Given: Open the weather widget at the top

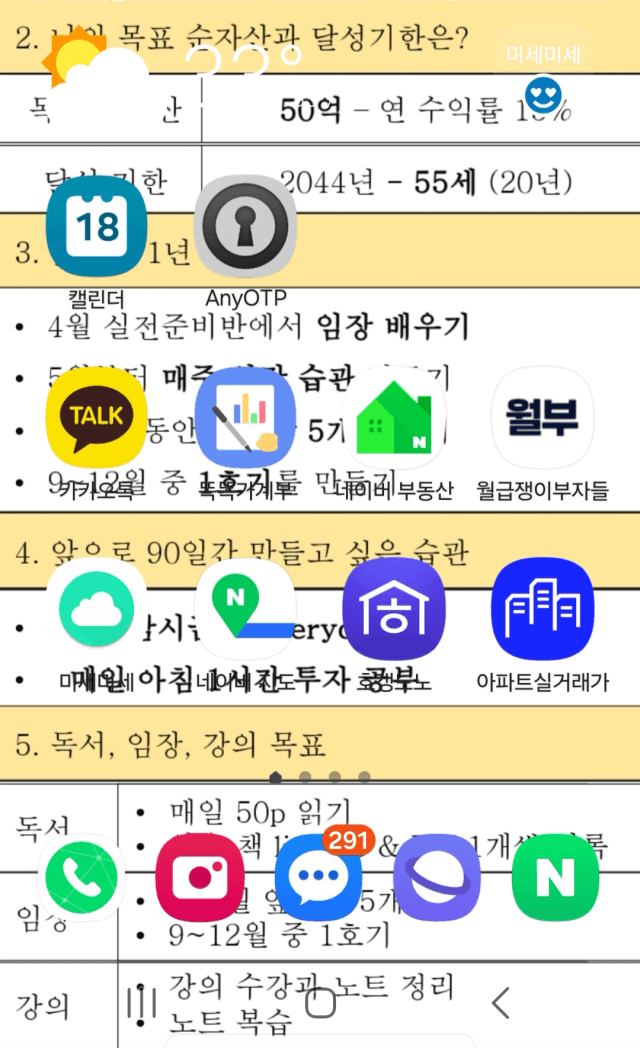Looking at the screenshot, I should coord(170,60).
